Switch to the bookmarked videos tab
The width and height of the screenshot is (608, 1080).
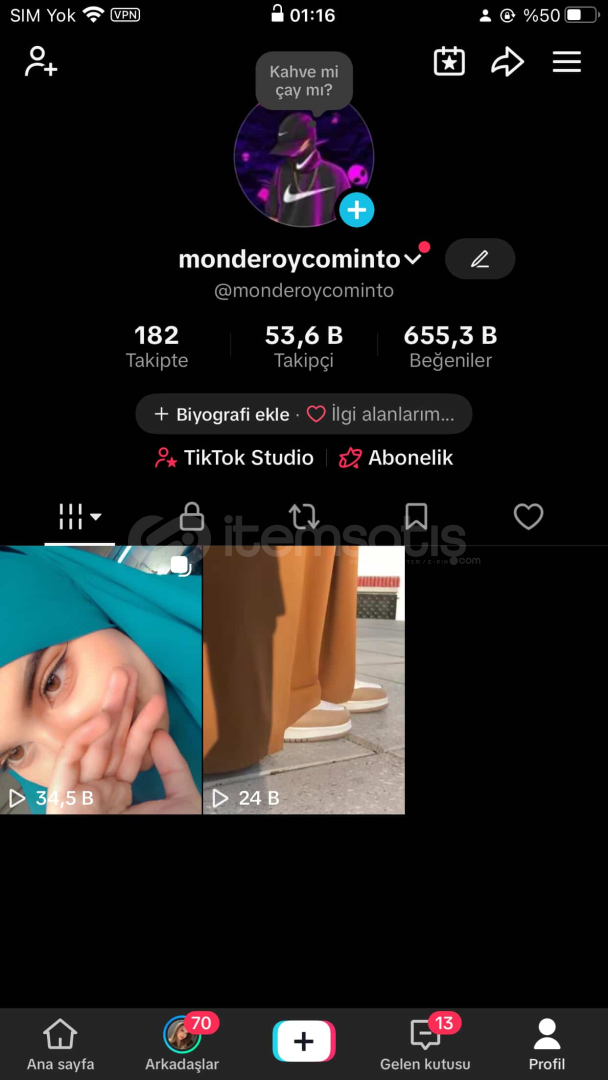416,517
